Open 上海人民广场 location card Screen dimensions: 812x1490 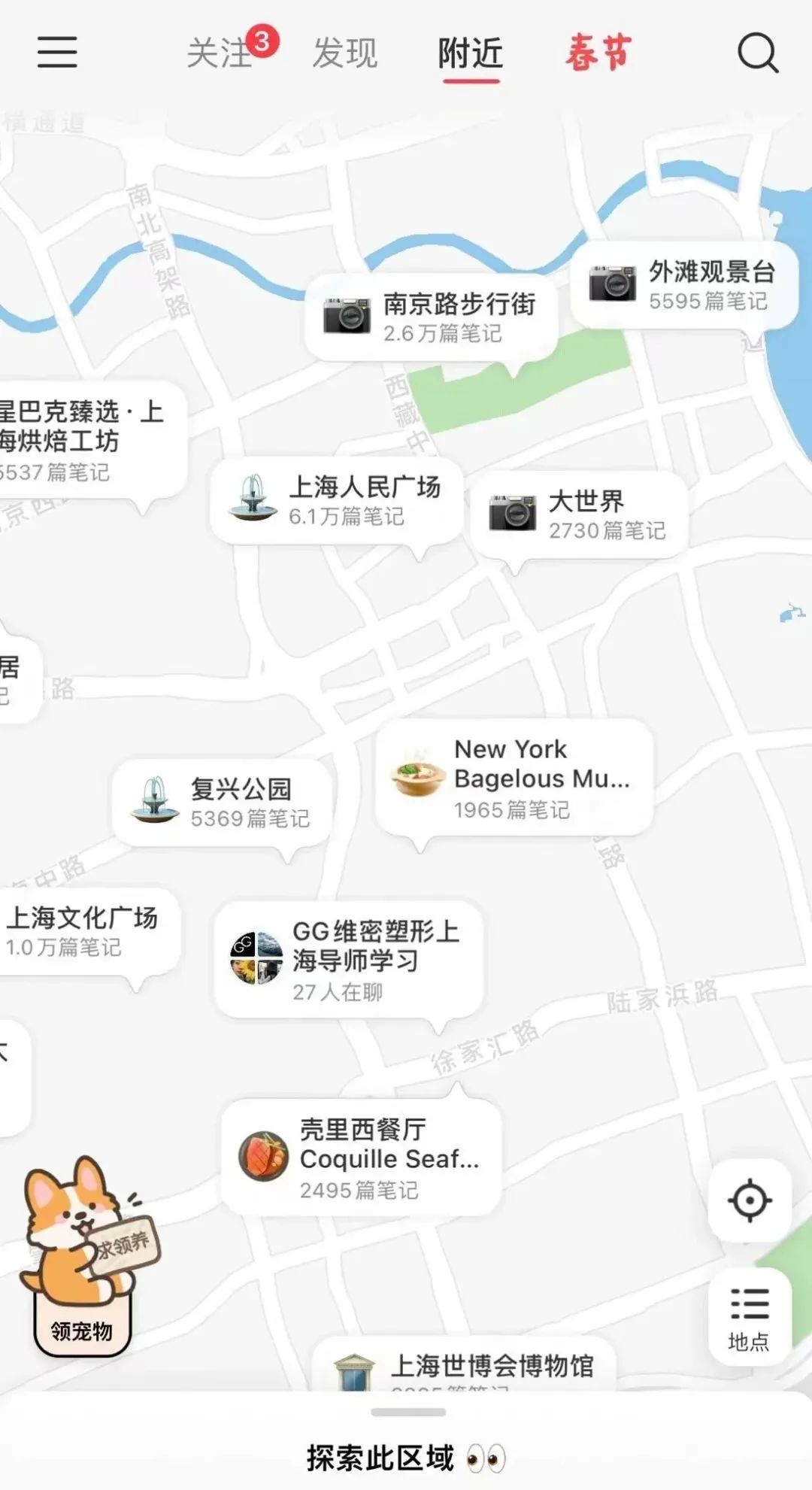[336, 500]
